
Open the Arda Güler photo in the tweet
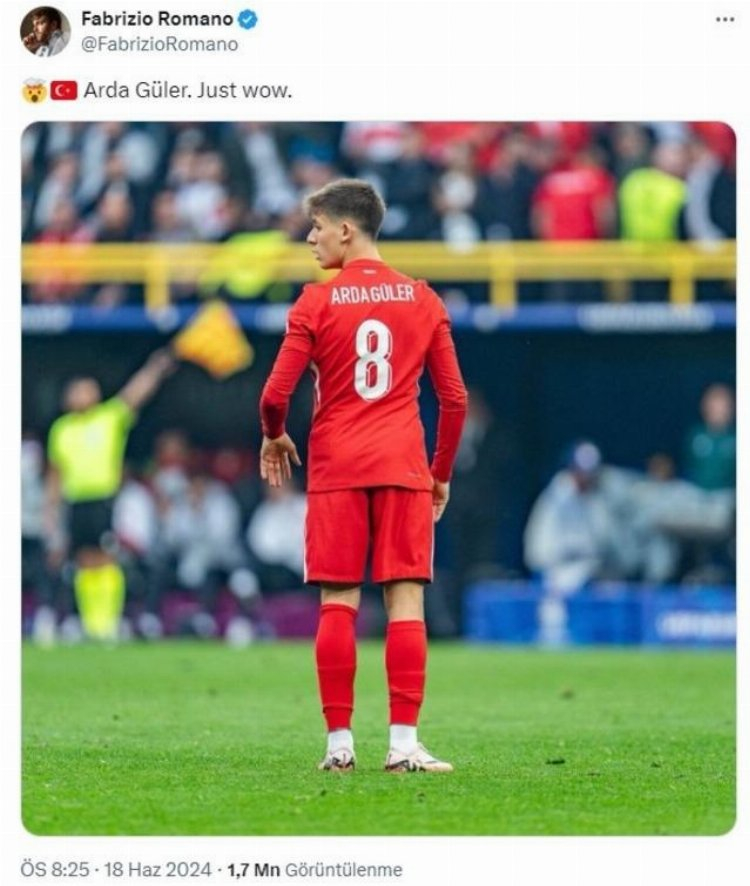[x=378, y=478]
